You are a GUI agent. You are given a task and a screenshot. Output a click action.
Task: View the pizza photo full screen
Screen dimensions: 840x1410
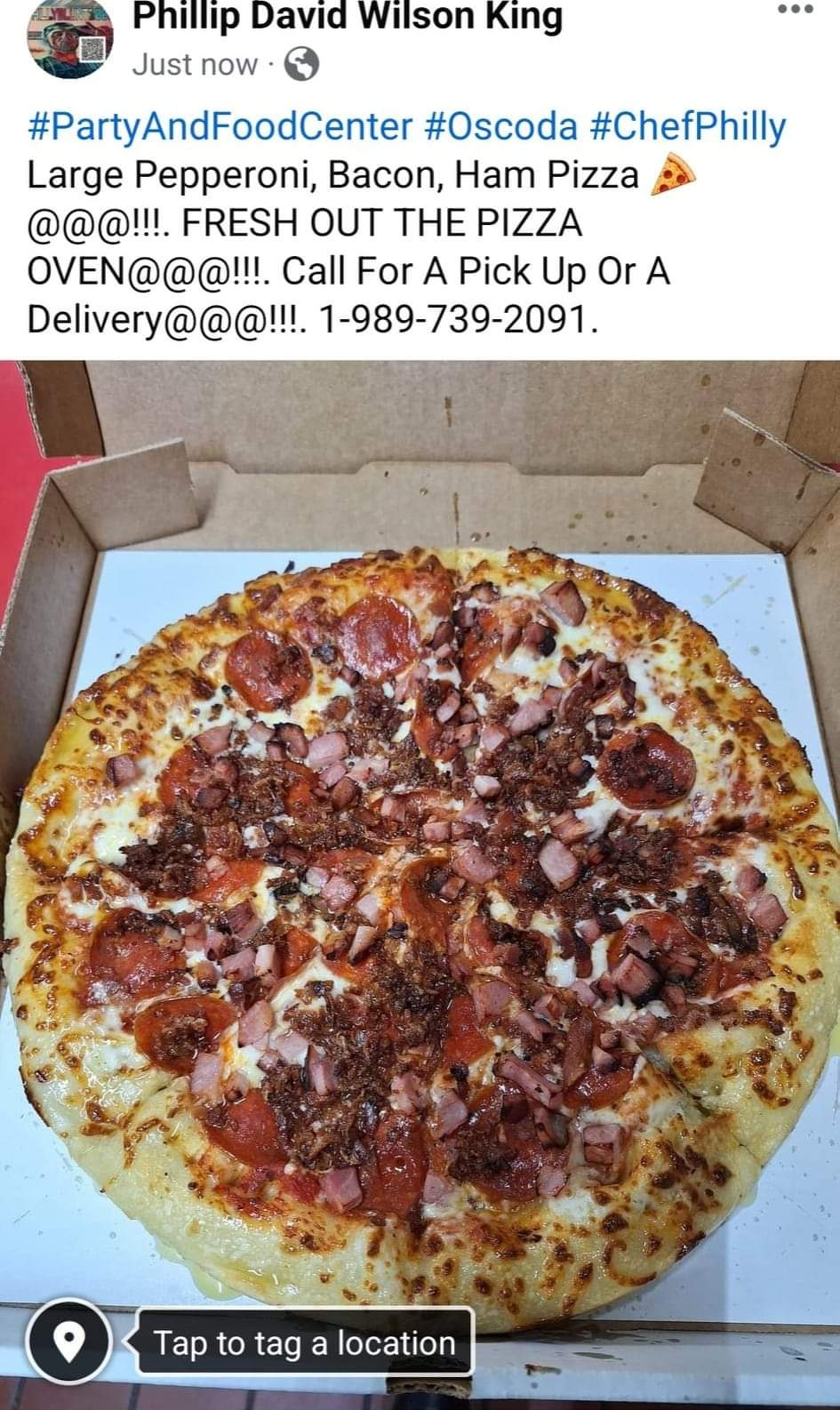[420, 885]
